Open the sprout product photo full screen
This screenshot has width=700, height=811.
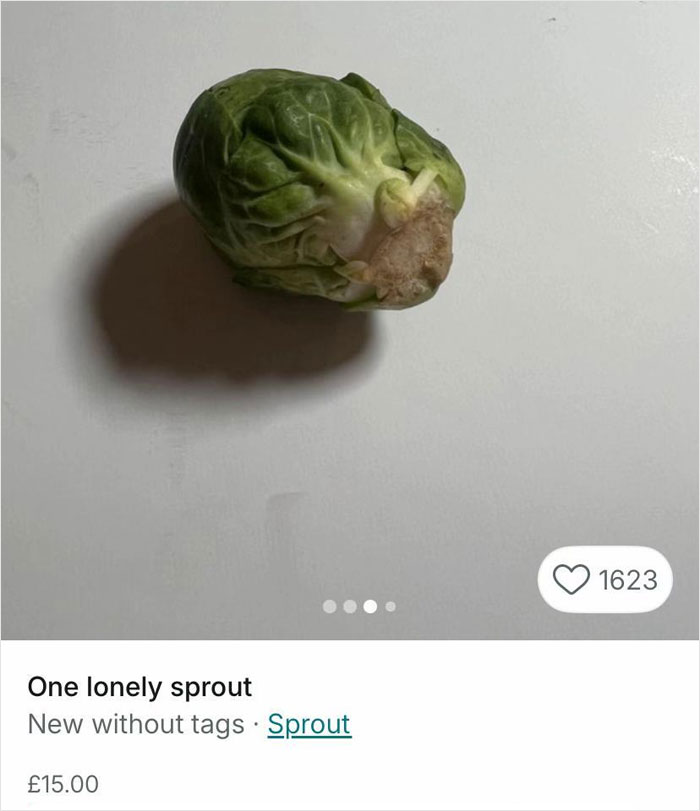[x=320, y=190]
